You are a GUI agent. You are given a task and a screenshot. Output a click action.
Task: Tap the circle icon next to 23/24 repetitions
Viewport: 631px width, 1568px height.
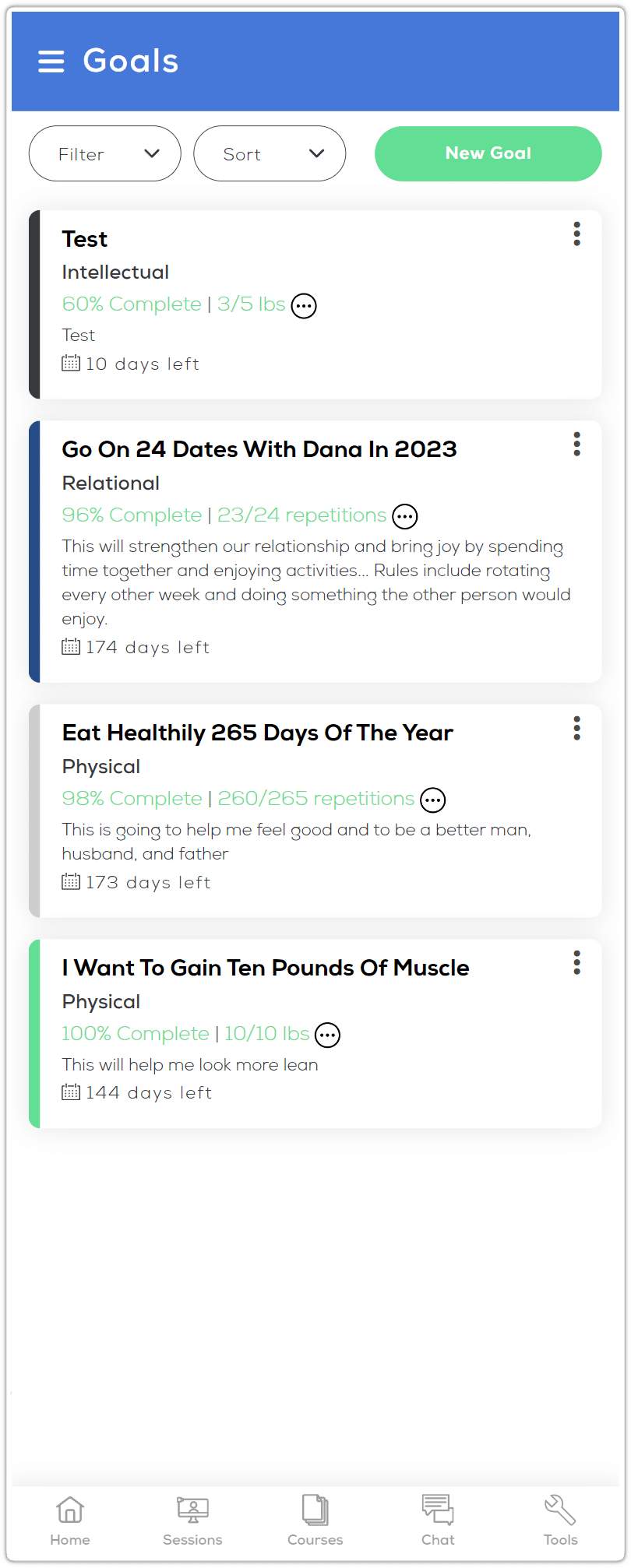pos(405,516)
